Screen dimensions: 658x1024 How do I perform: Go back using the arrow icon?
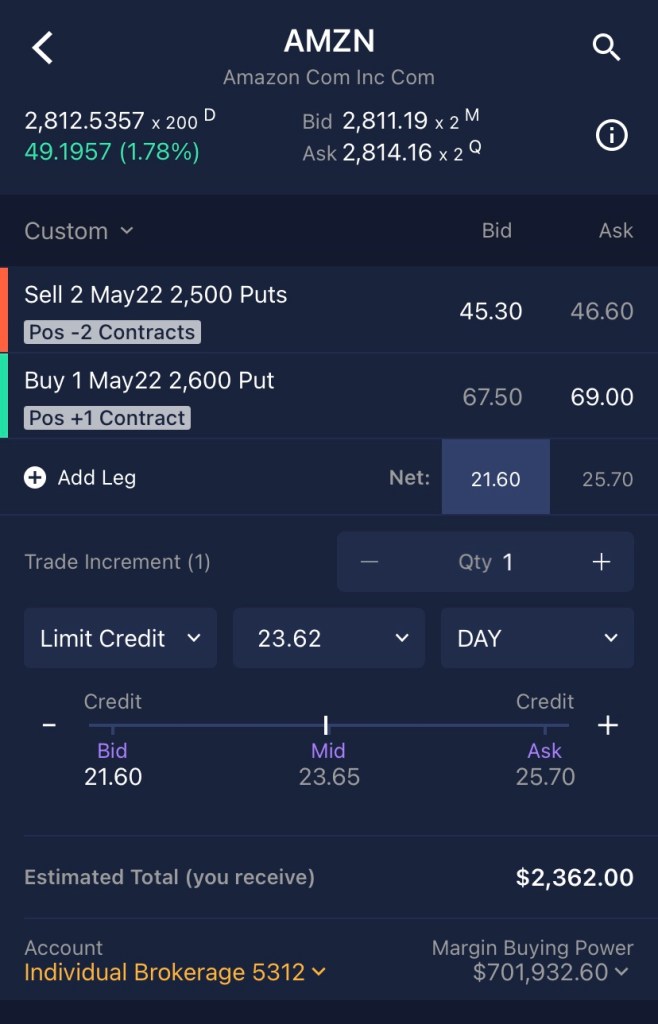click(42, 47)
